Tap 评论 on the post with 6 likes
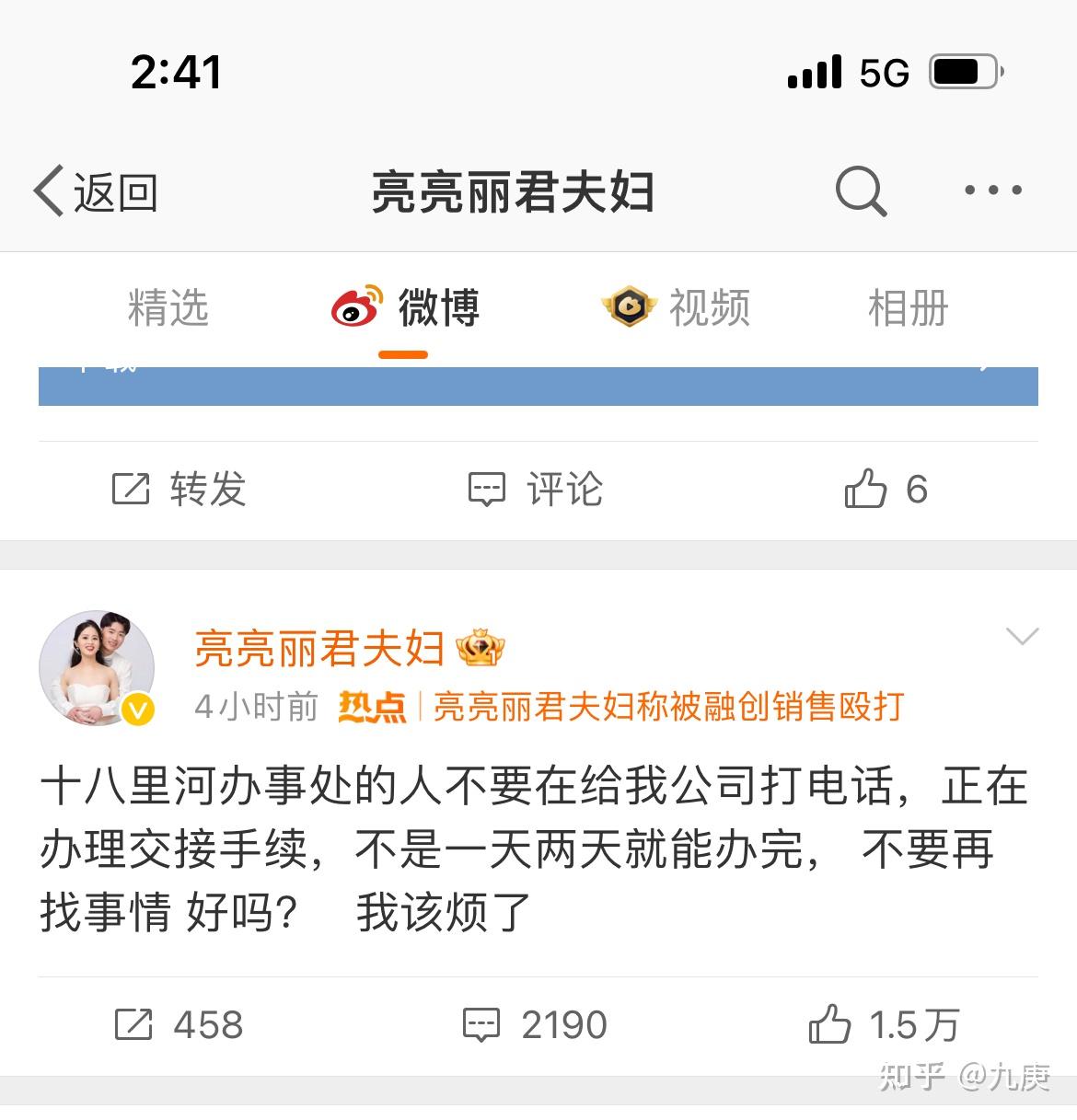This screenshot has width=1077, height=1120. pyautogui.click(x=536, y=489)
